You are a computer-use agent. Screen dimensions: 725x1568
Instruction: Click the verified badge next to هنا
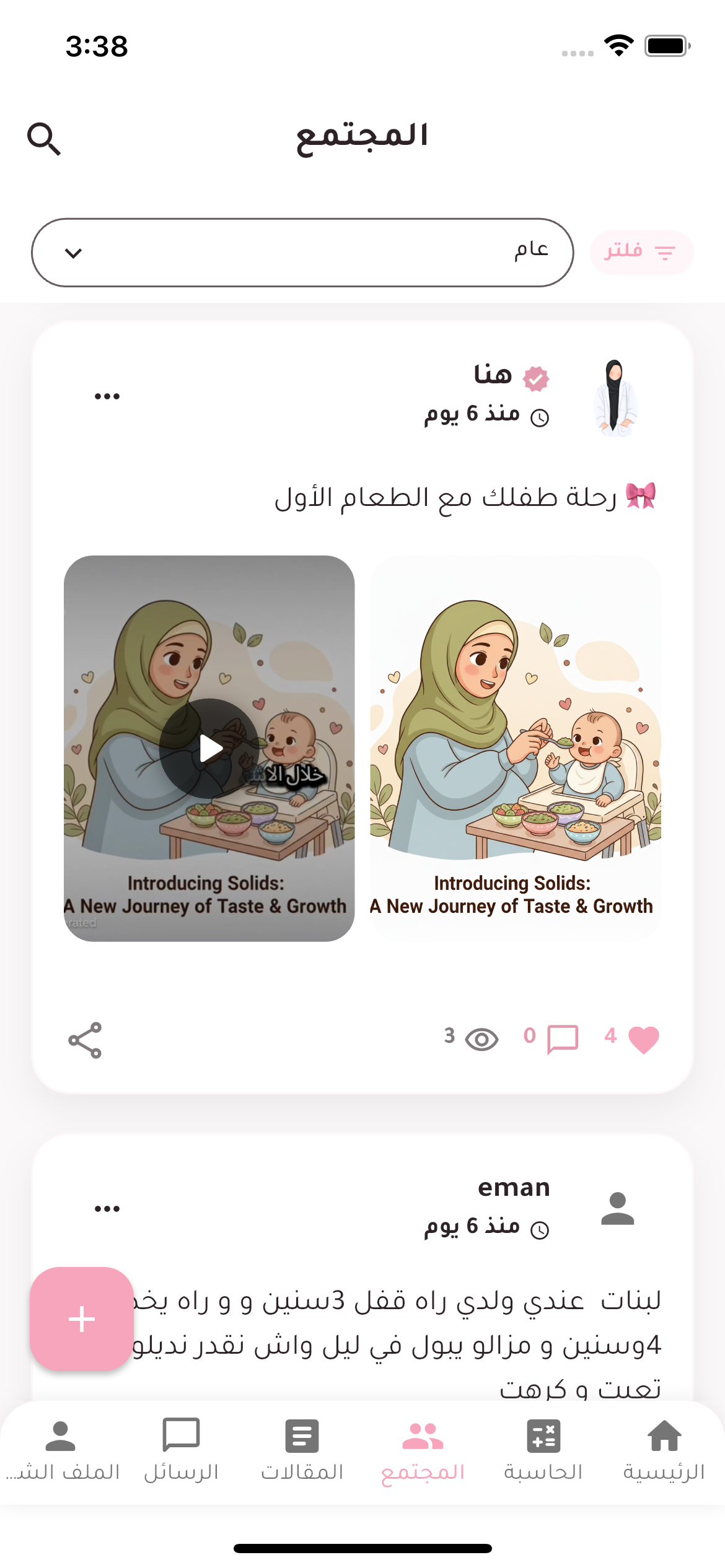(537, 377)
